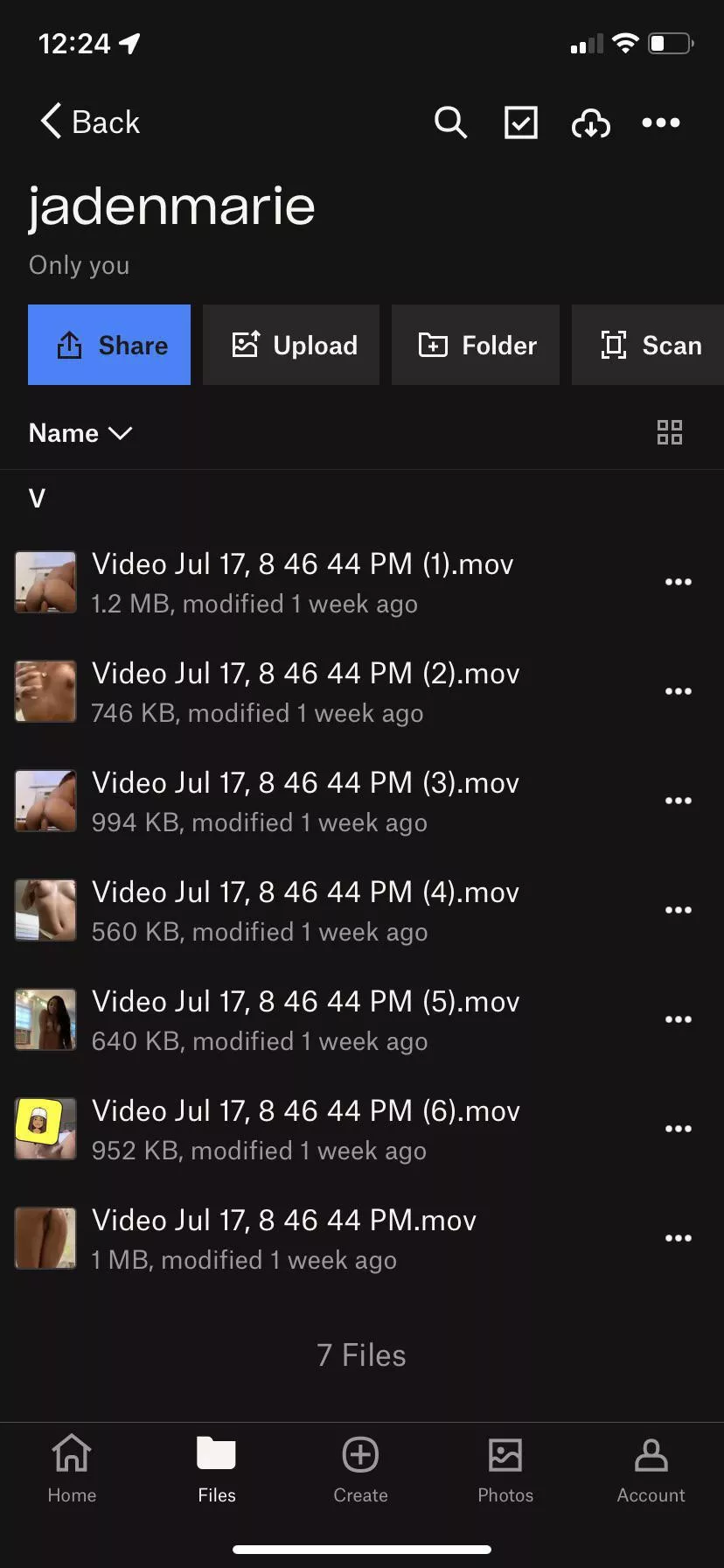The width and height of the screenshot is (724, 1568).
Task: Show more actions for the (6).mov file
Action: coord(678,1129)
